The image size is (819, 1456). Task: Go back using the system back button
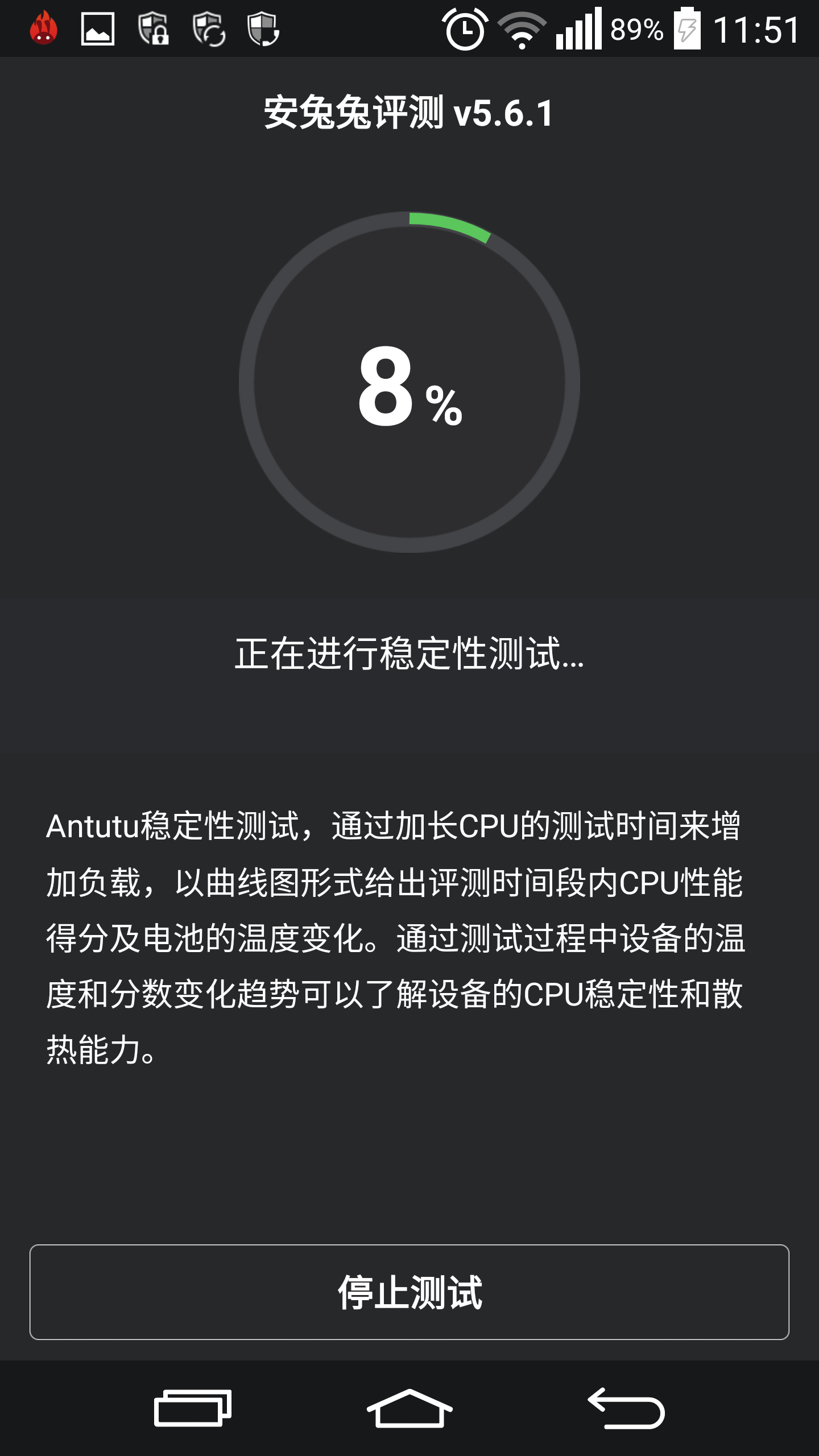click(x=626, y=1408)
